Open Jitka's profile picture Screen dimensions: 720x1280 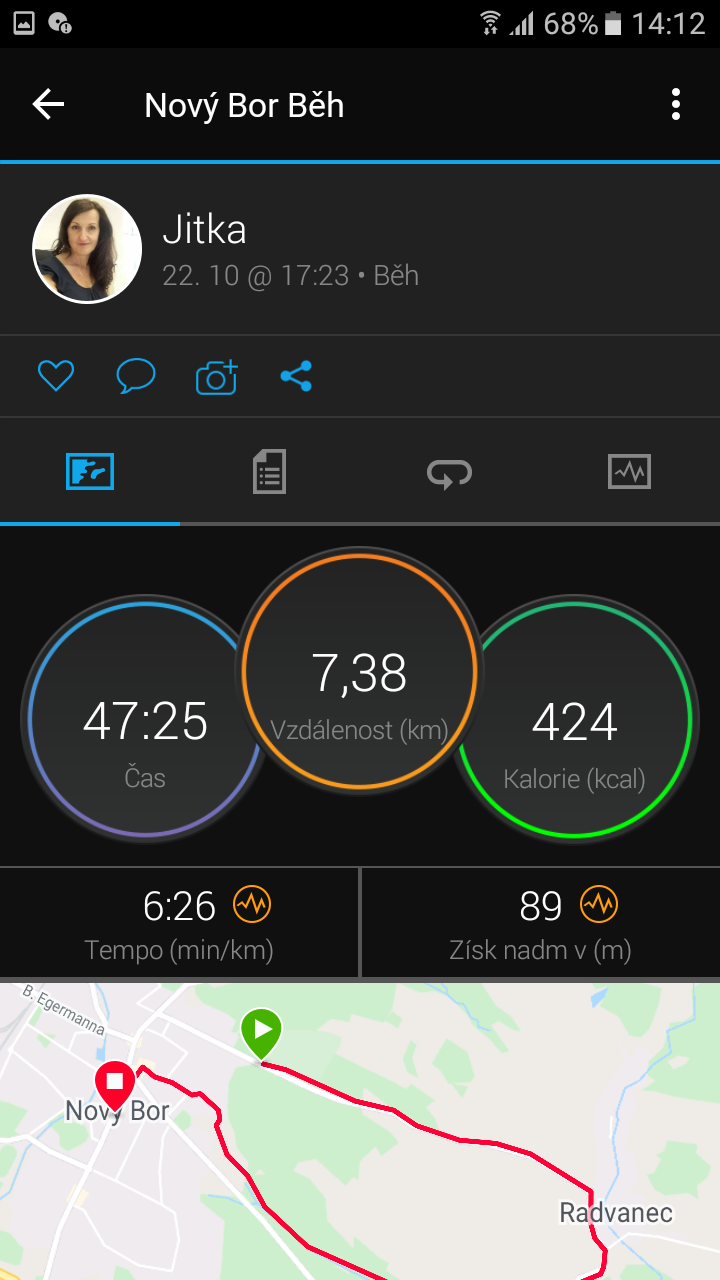click(87, 248)
